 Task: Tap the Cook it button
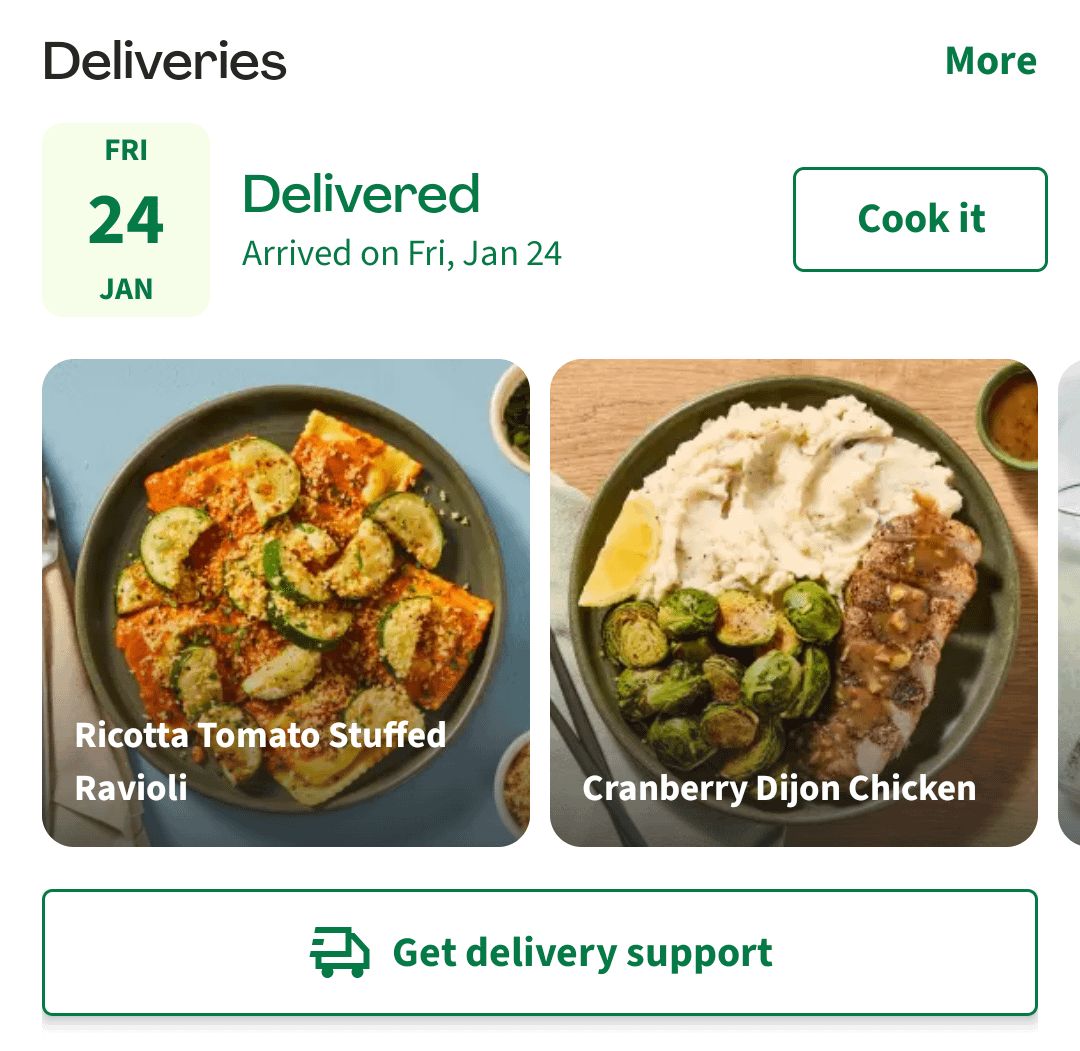[920, 219]
